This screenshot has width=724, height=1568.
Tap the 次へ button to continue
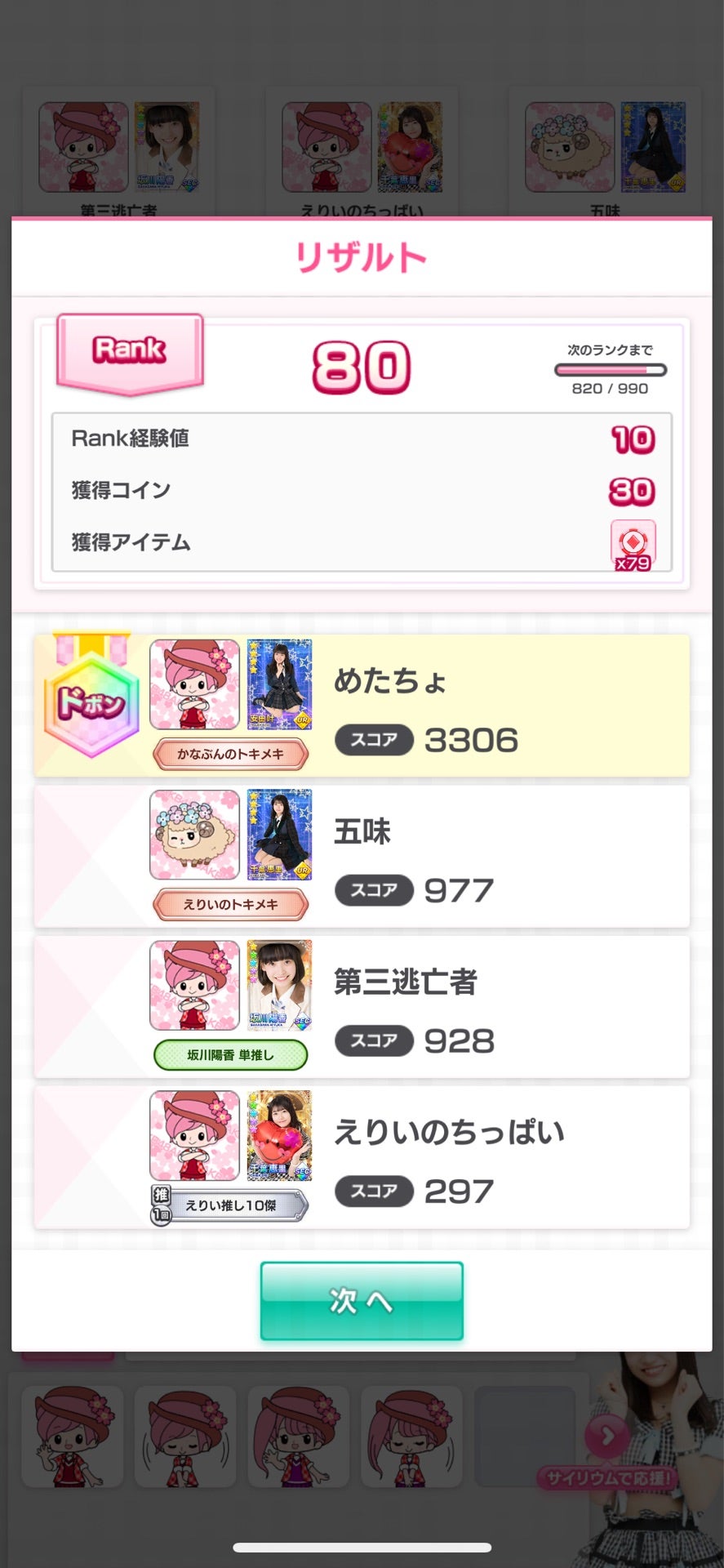pos(362,1300)
